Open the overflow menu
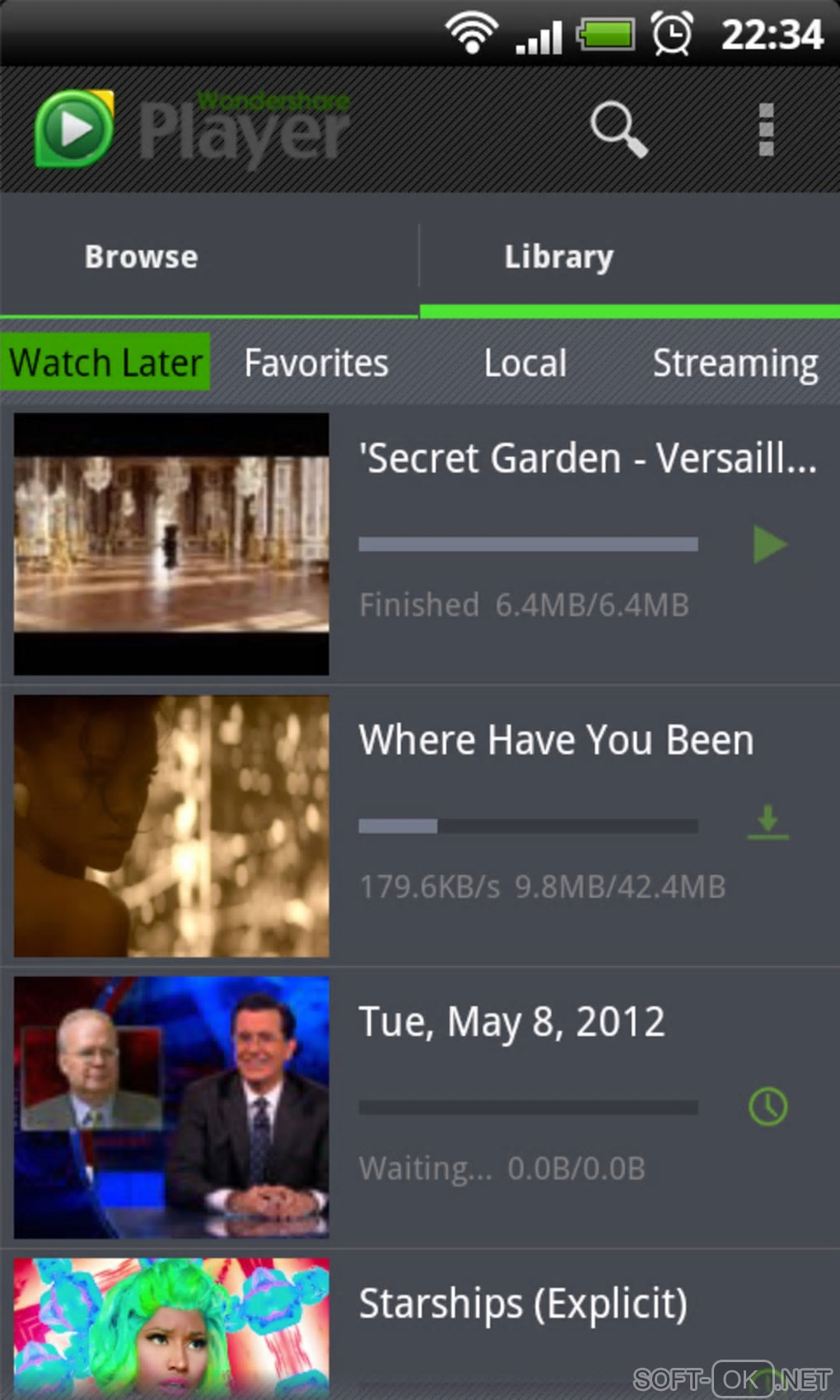This screenshot has width=840, height=1400. 766,129
